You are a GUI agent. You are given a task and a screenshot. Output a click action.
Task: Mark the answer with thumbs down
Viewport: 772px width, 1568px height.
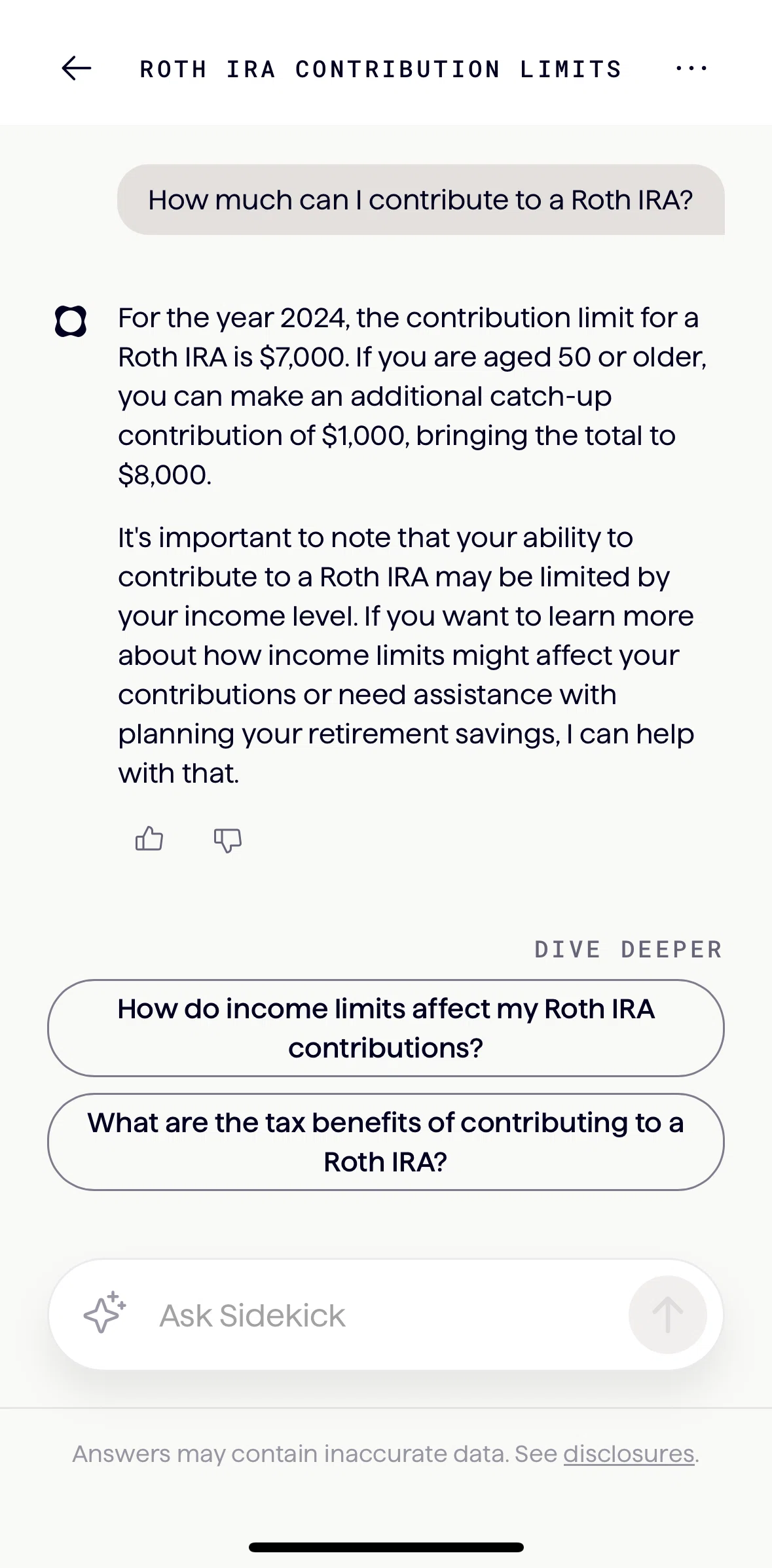coord(228,840)
